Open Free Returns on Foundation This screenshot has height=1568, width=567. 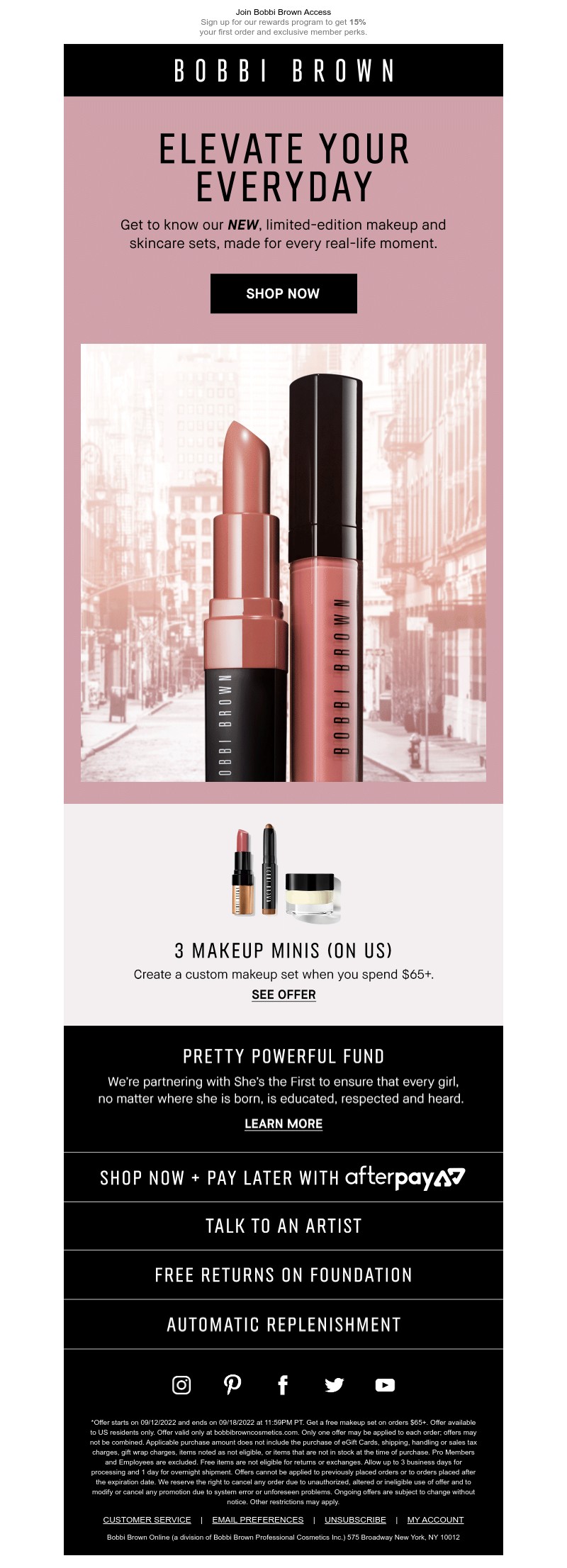tap(283, 1275)
